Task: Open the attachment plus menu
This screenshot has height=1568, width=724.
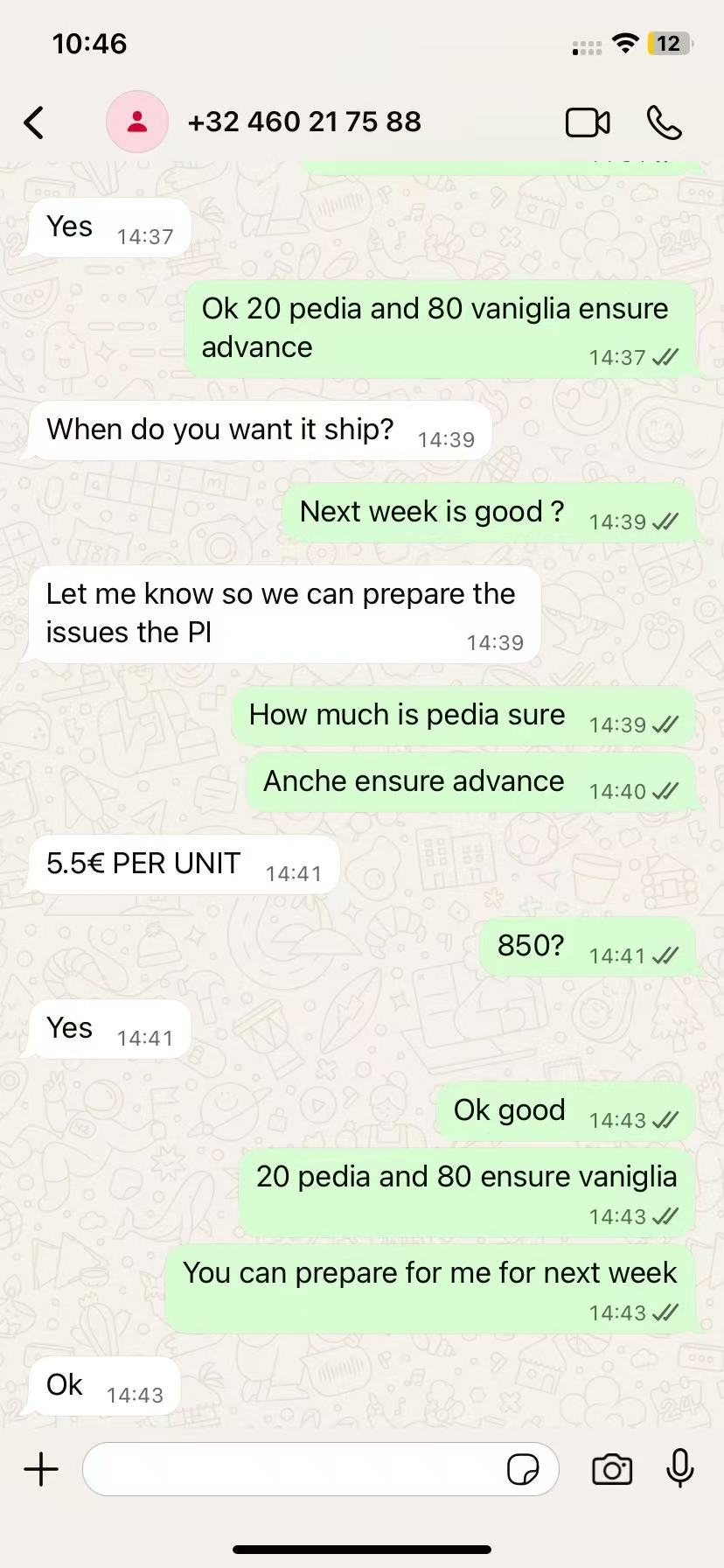Action: (41, 1469)
